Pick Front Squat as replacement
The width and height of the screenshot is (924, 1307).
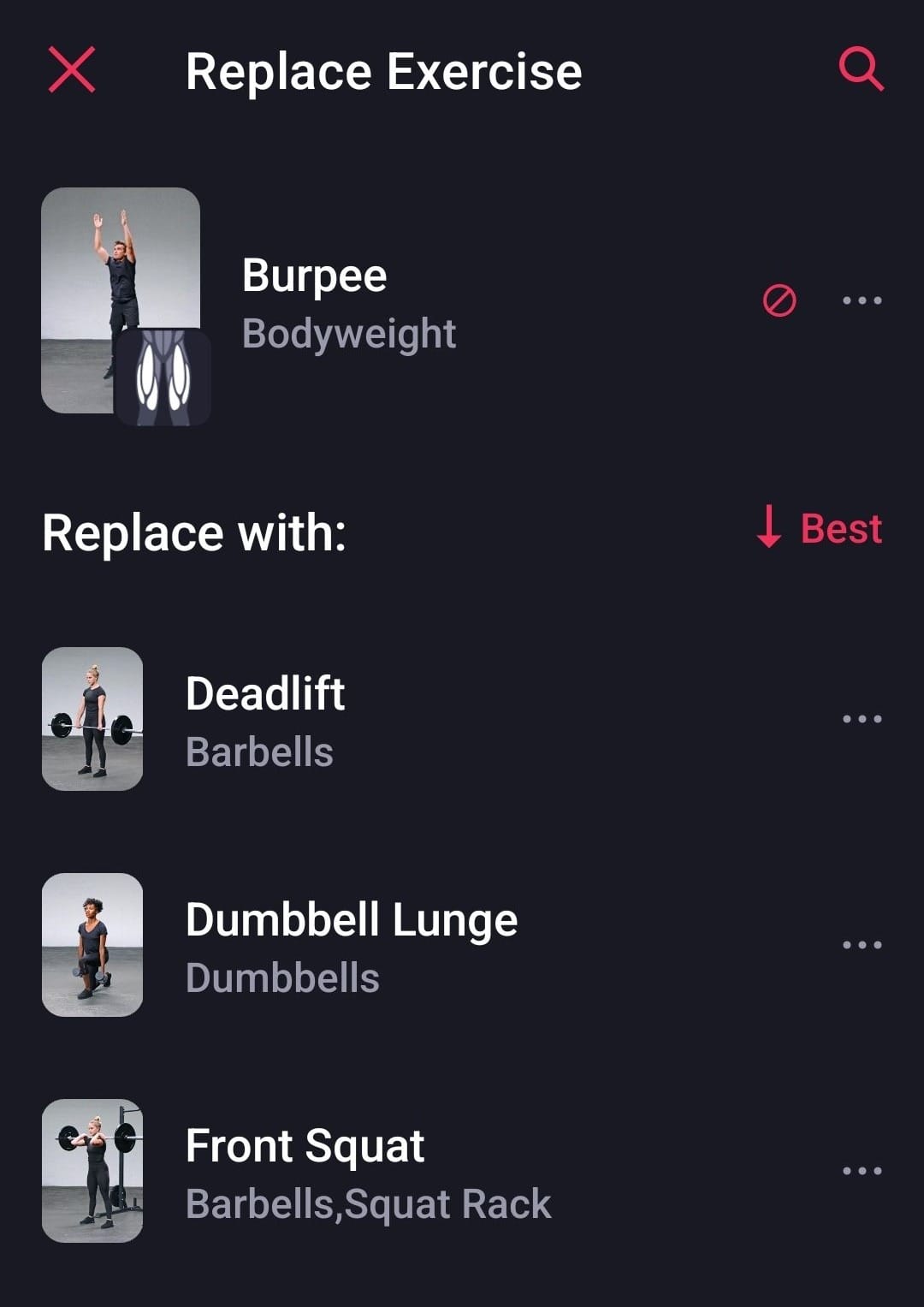coord(305,1172)
